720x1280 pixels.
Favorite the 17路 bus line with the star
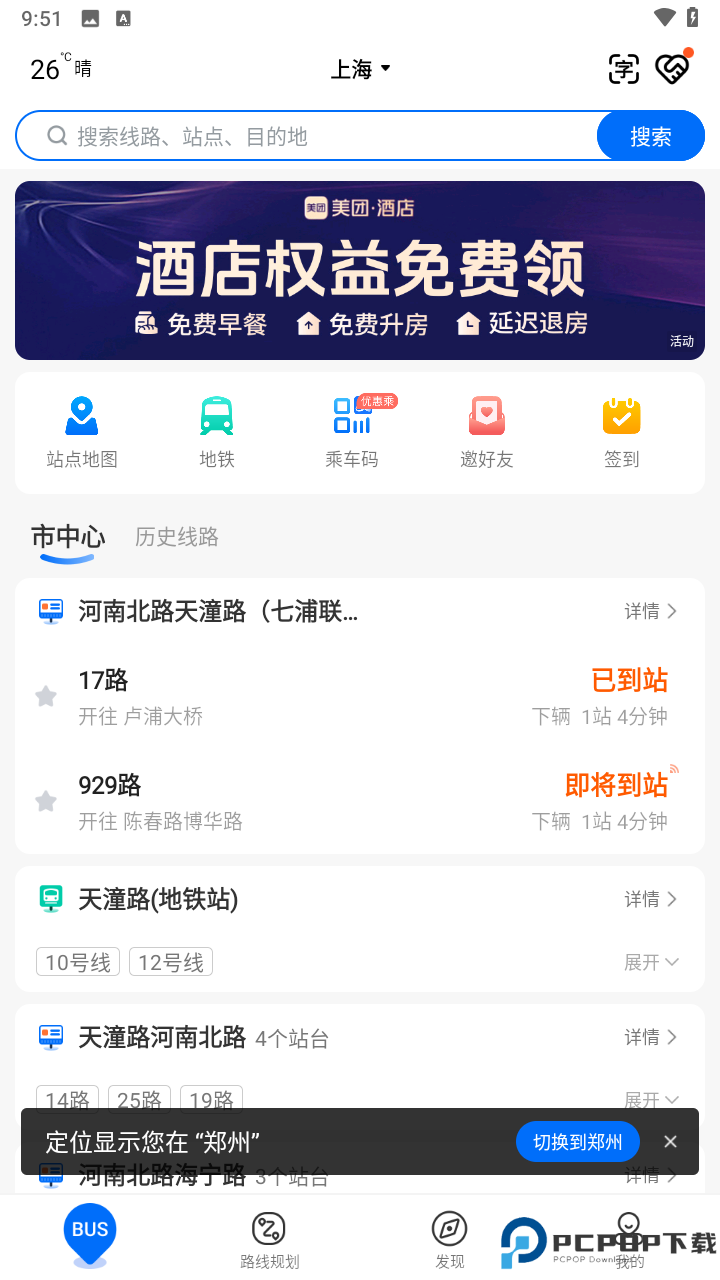pyautogui.click(x=45, y=696)
